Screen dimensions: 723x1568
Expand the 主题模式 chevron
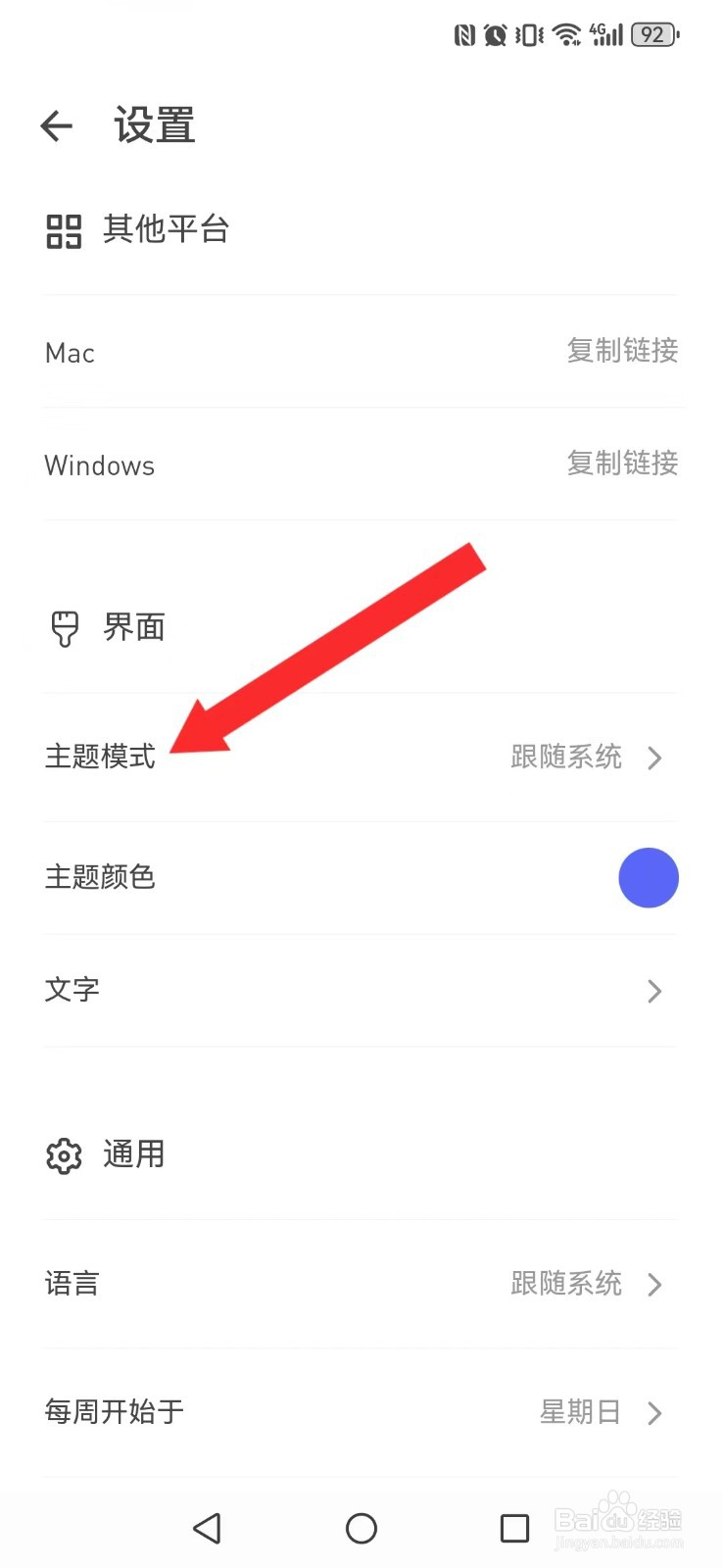pyautogui.click(x=654, y=758)
